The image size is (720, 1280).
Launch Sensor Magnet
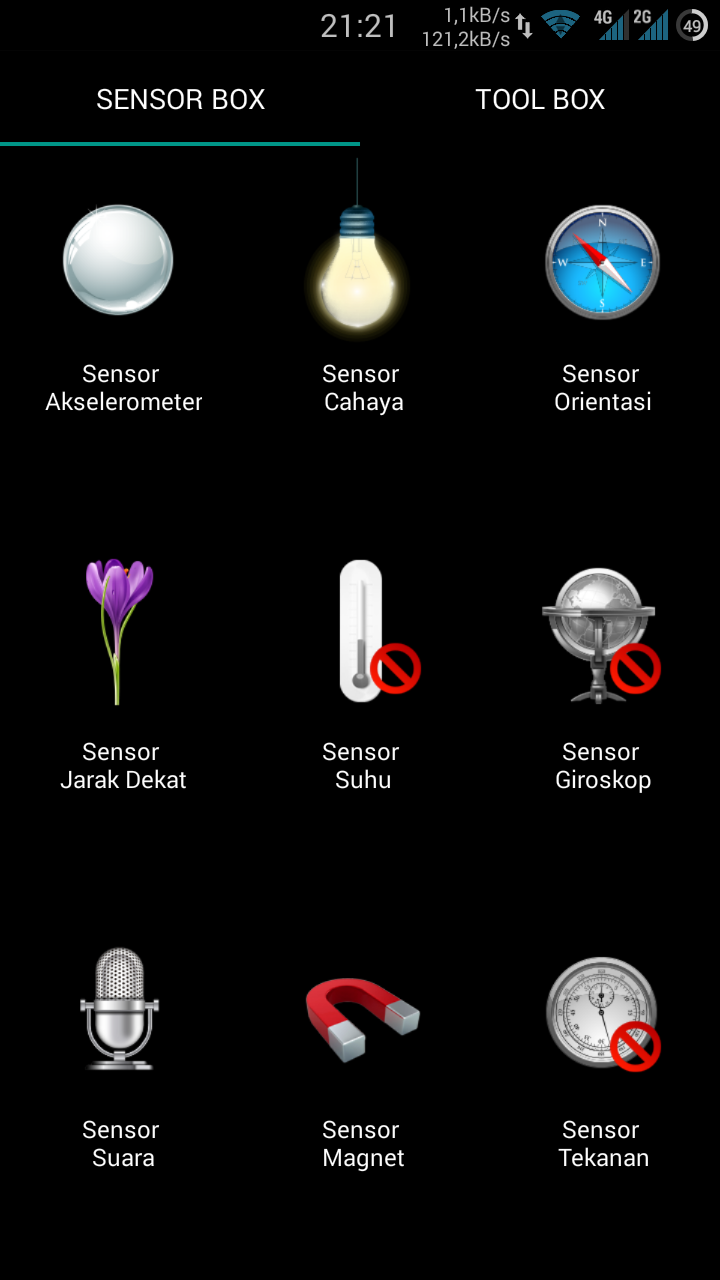point(362,1015)
